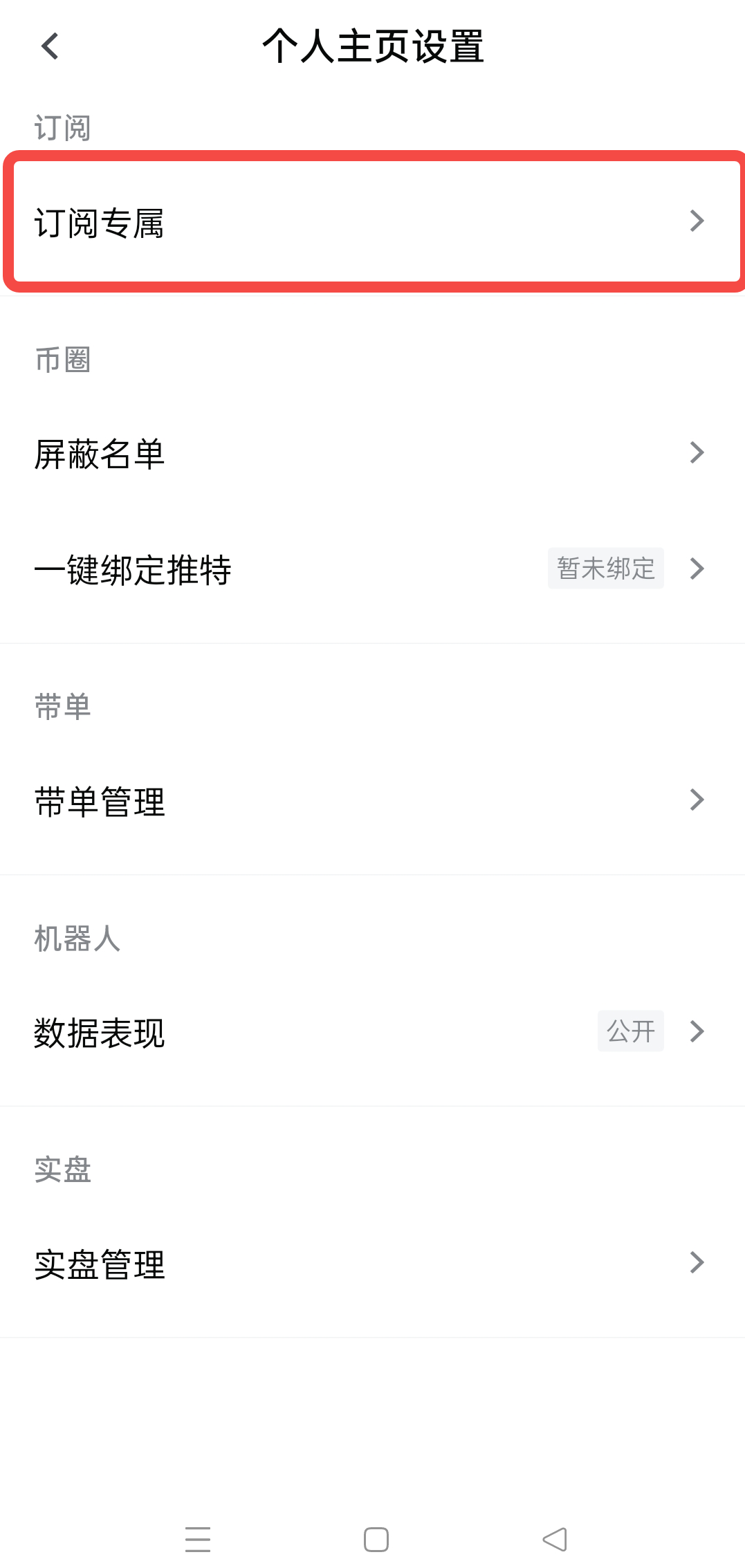Open 订阅专属 settings
Screen dimensions: 745x1568
pyautogui.click(x=372, y=222)
